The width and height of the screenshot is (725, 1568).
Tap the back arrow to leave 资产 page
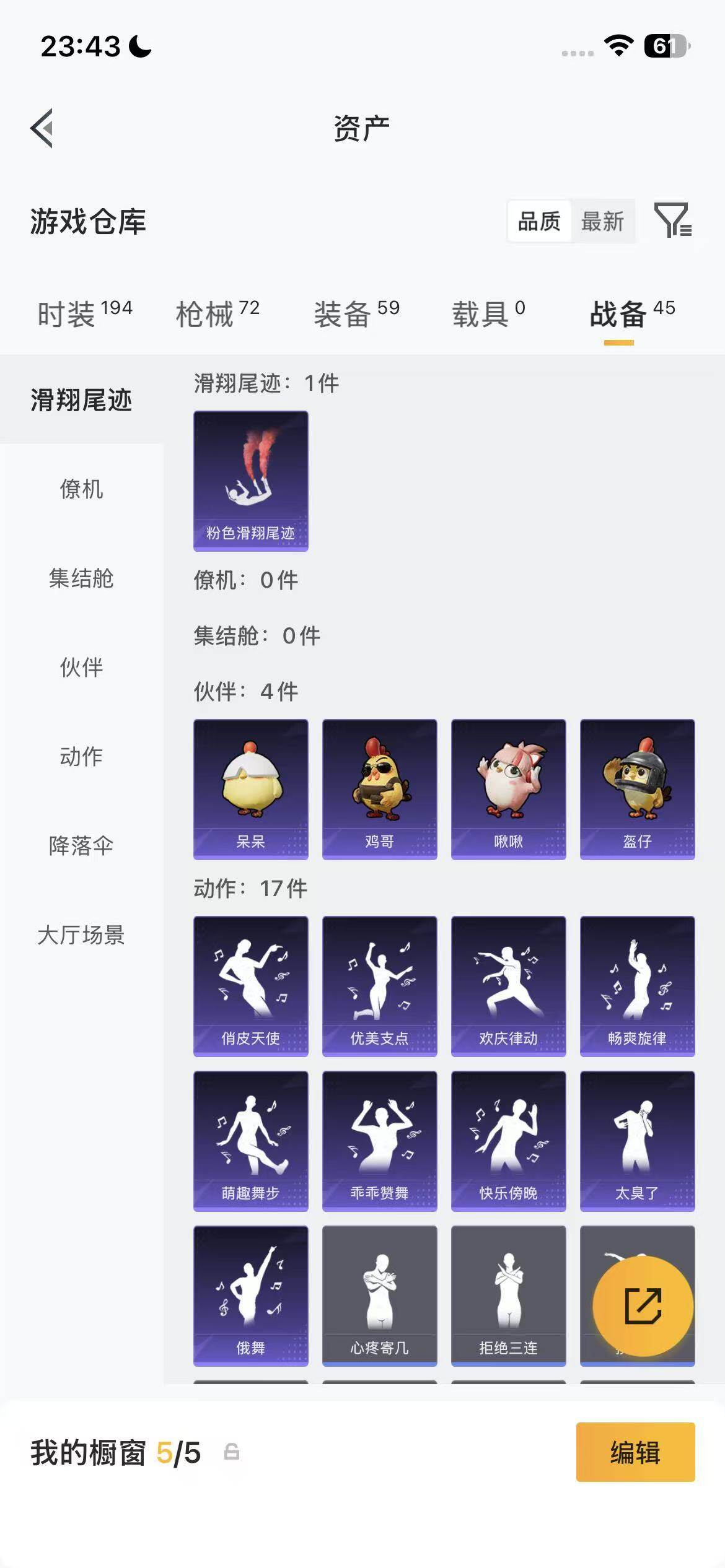(42, 128)
